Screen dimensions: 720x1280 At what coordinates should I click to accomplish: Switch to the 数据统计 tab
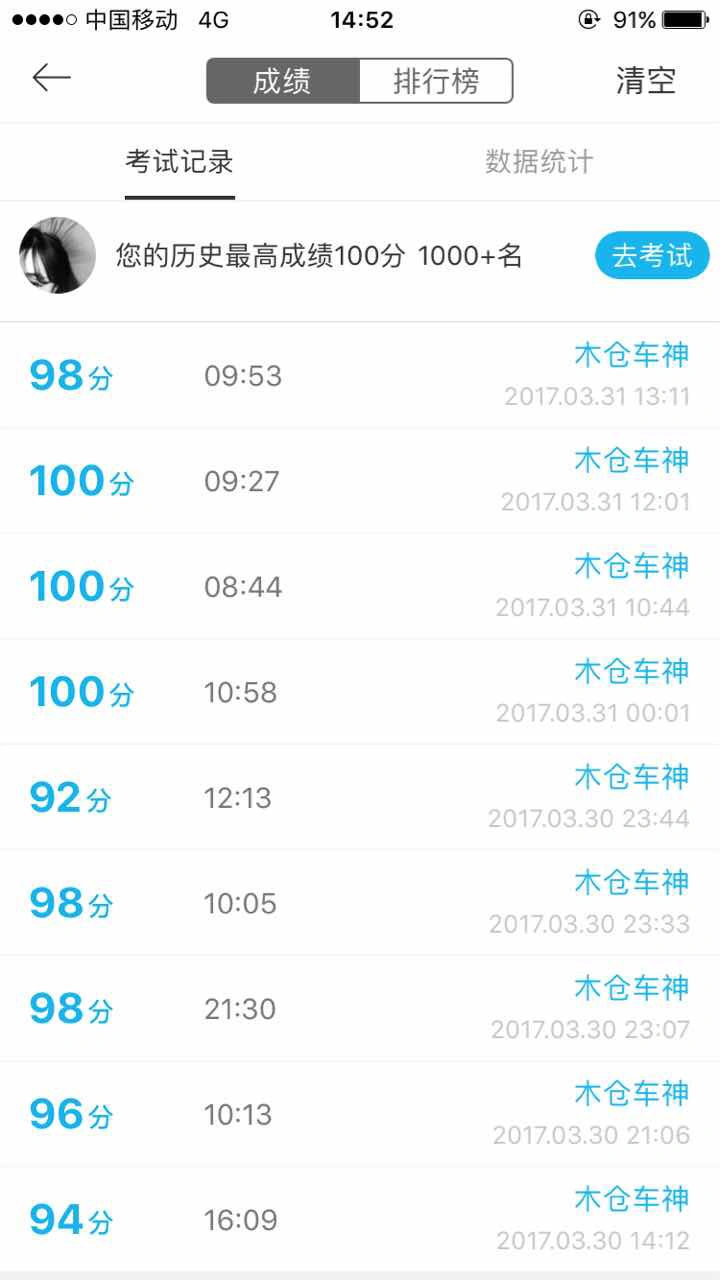[x=540, y=162]
